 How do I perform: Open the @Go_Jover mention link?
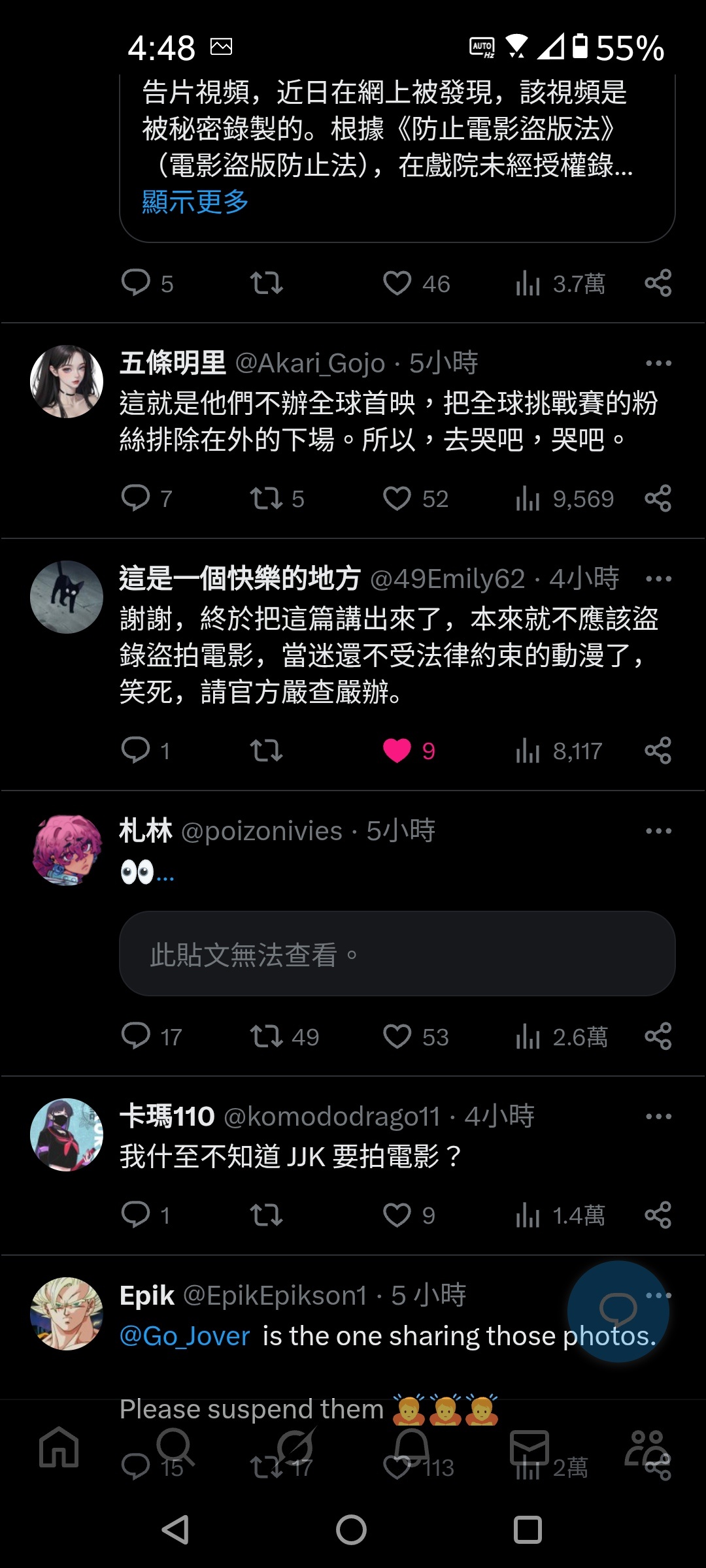185,1337
